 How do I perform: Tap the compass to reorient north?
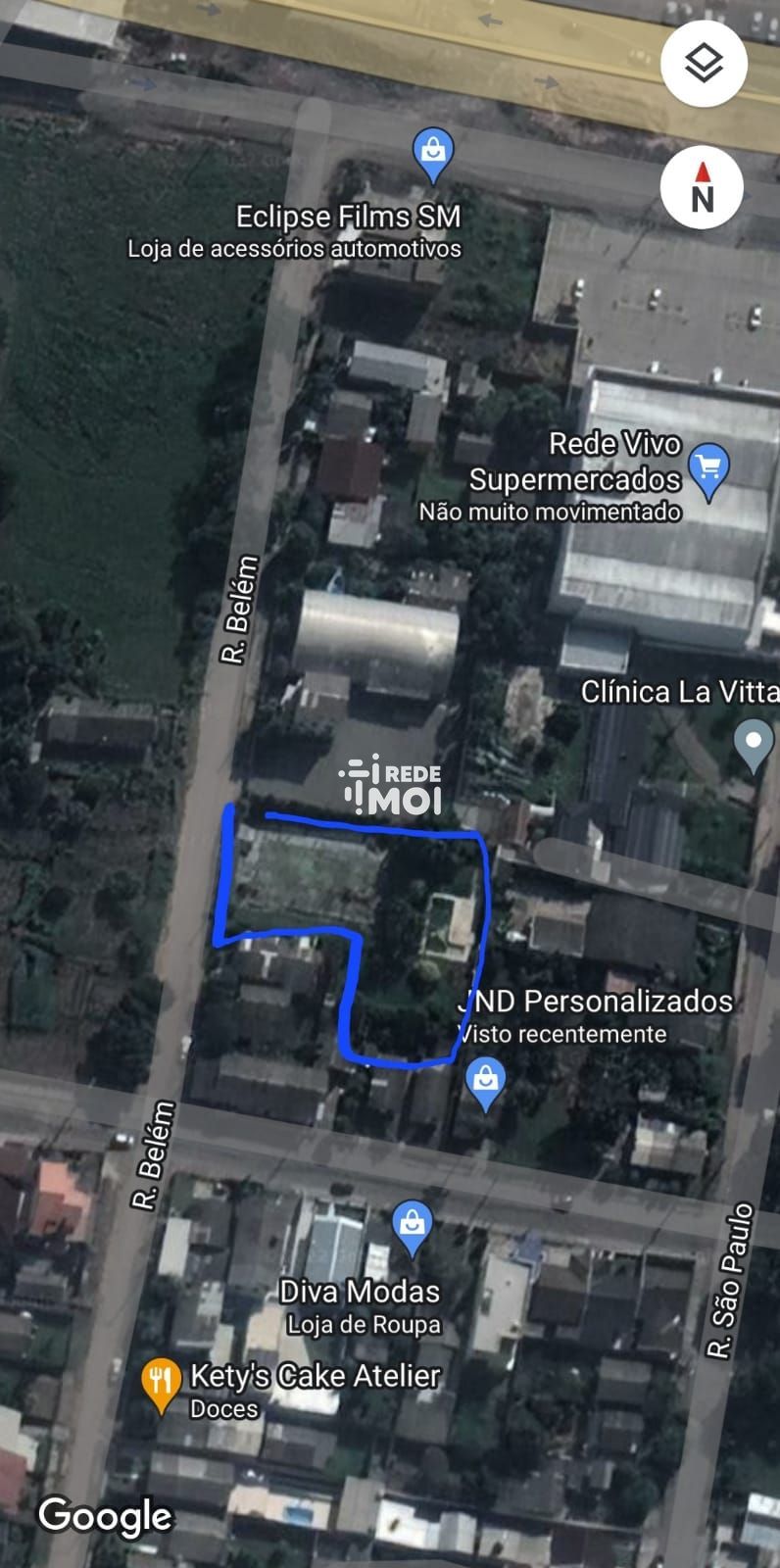pos(702,186)
